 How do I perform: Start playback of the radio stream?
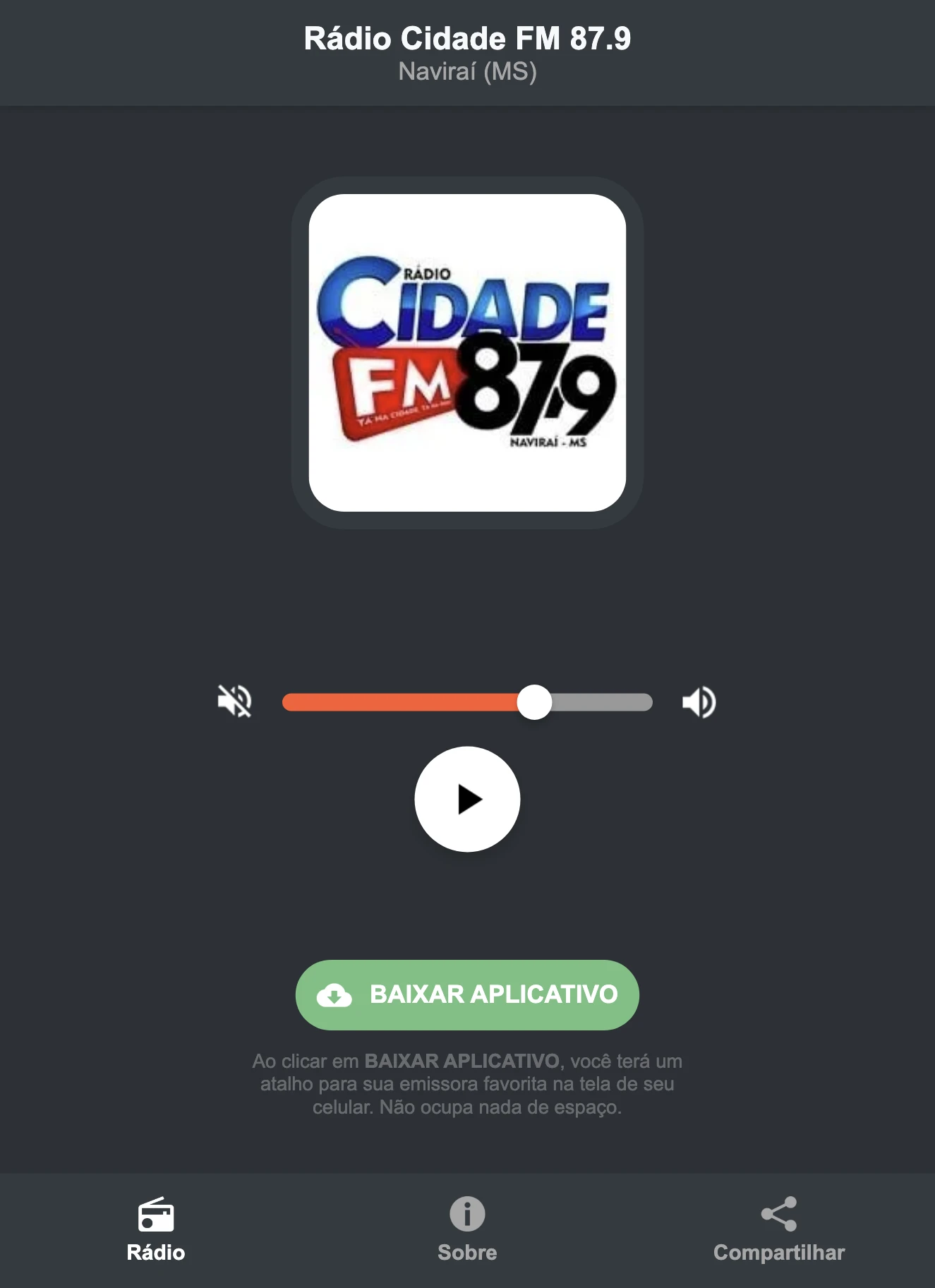click(x=467, y=798)
